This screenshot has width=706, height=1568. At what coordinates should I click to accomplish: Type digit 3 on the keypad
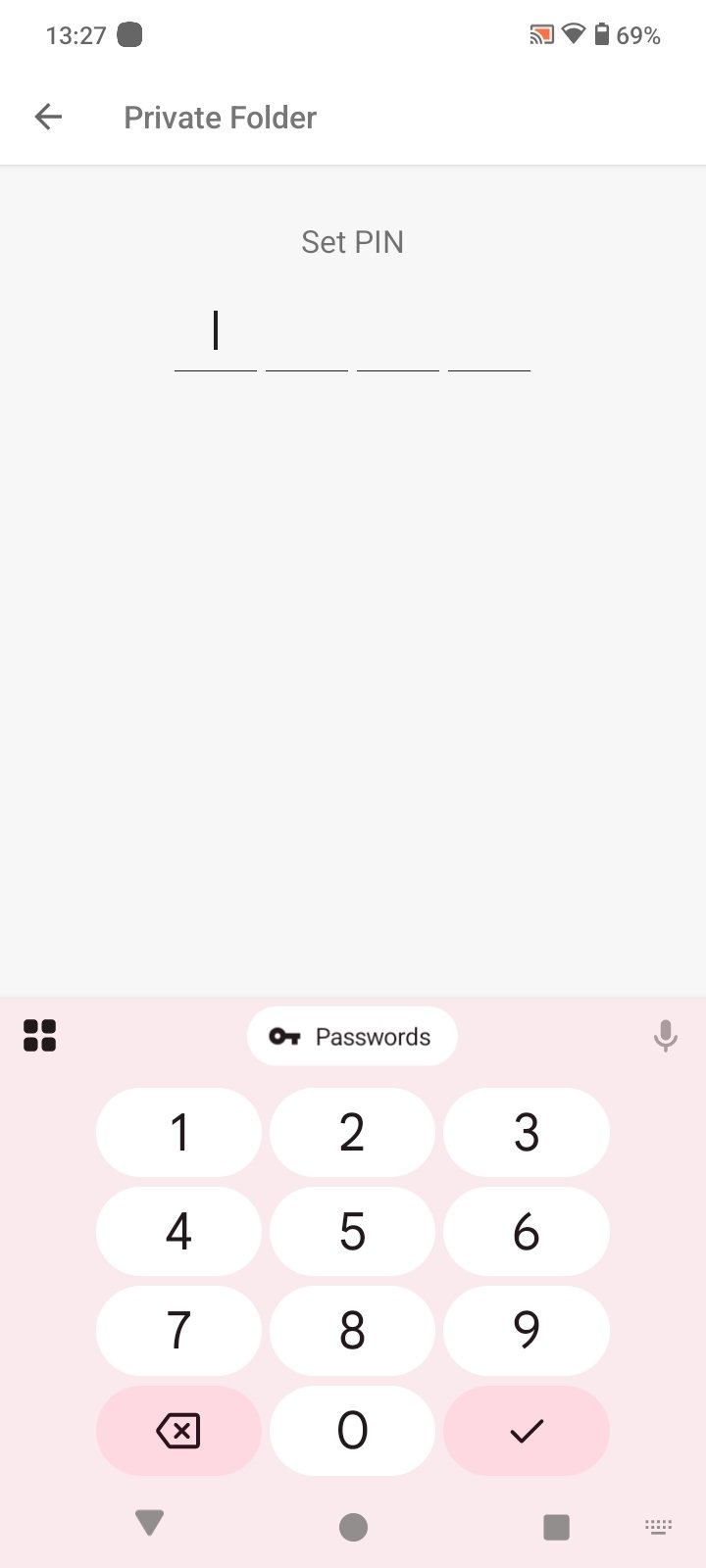527,1133
